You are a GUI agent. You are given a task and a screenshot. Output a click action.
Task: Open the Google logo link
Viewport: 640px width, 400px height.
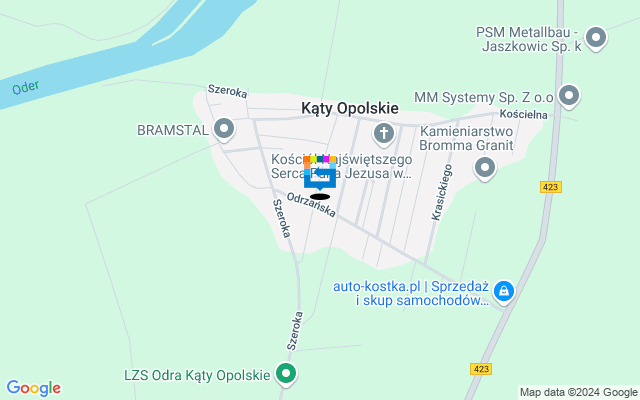pos(33,388)
